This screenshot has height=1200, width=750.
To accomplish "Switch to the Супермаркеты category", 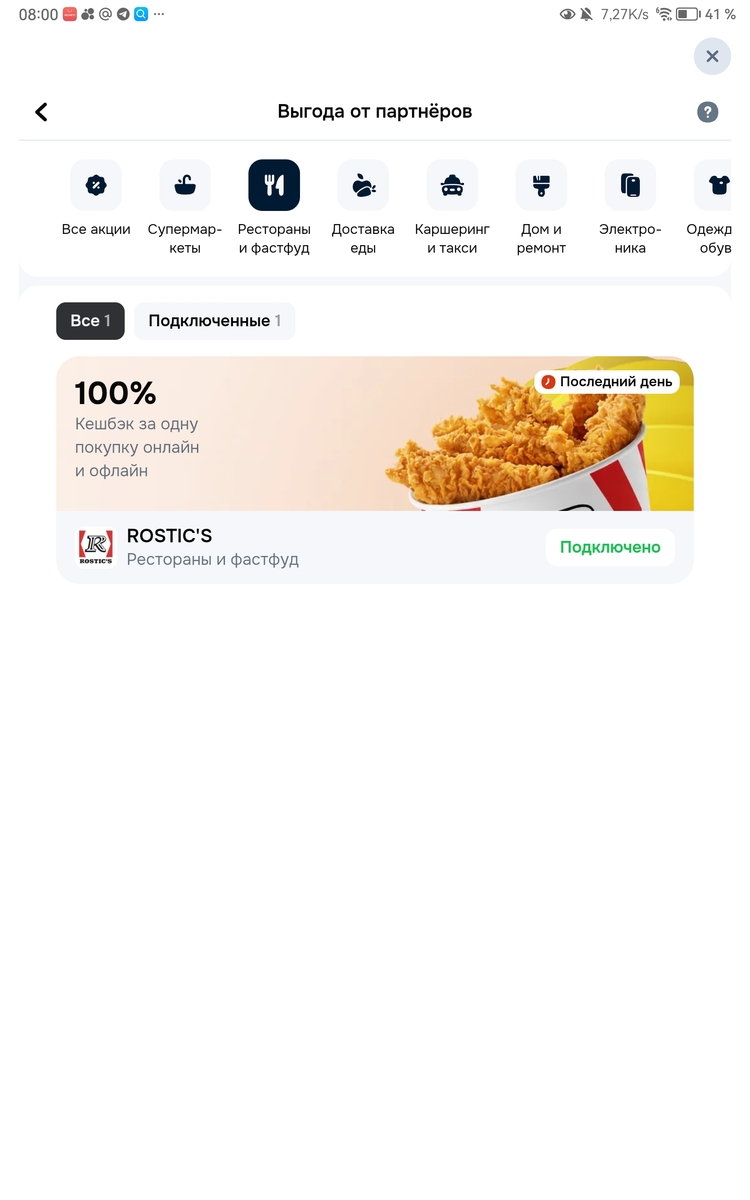I will pos(185,208).
